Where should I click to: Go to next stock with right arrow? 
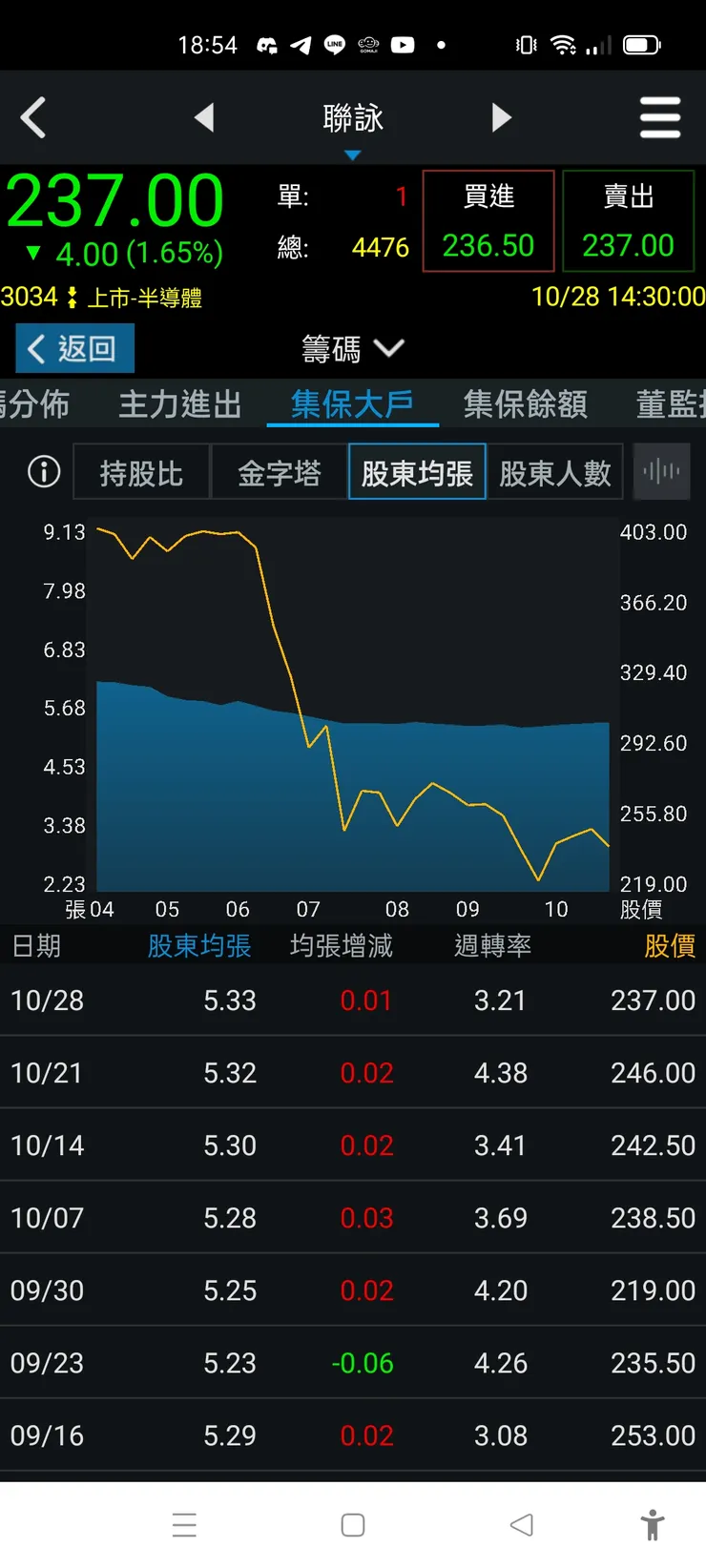tap(502, 117)
